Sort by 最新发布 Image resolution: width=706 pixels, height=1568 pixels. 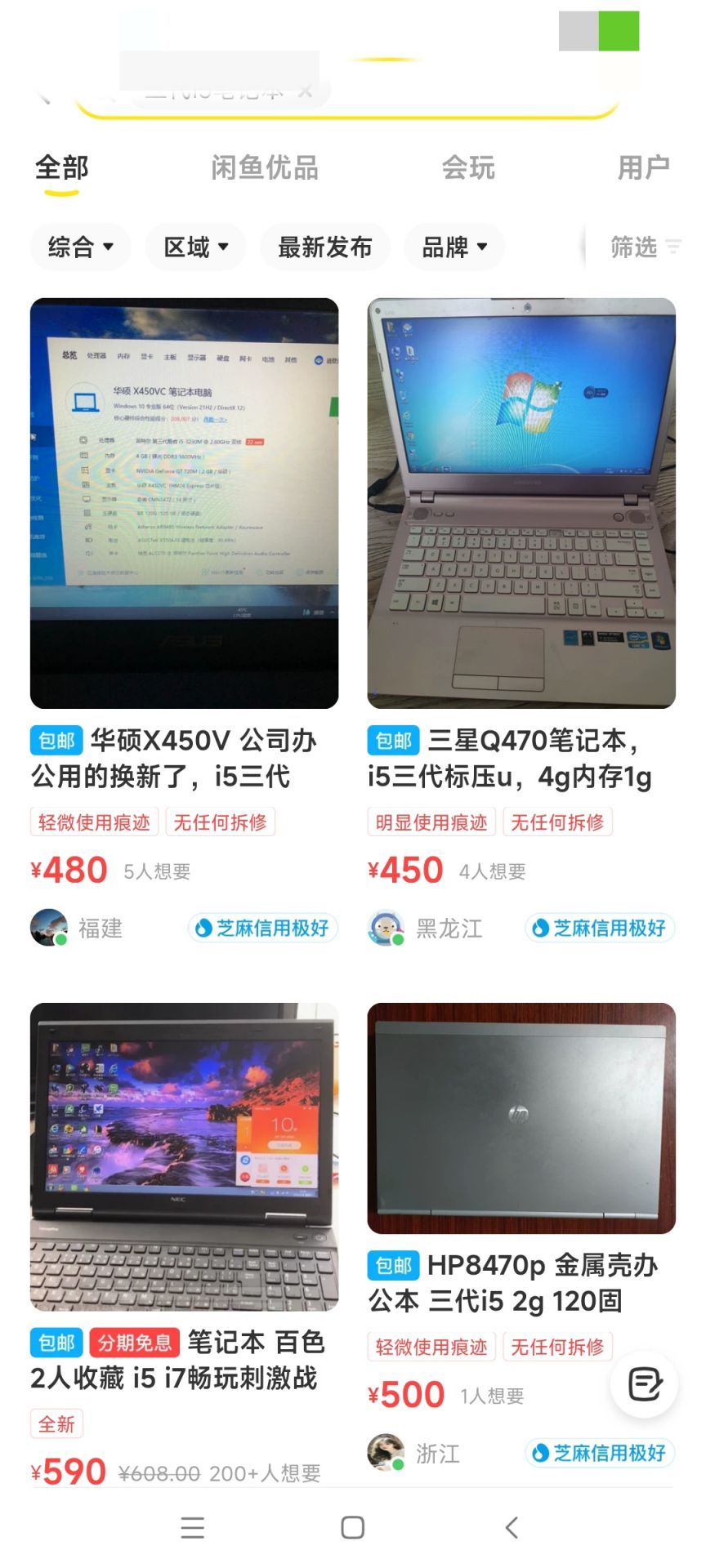tap(325, 247)
